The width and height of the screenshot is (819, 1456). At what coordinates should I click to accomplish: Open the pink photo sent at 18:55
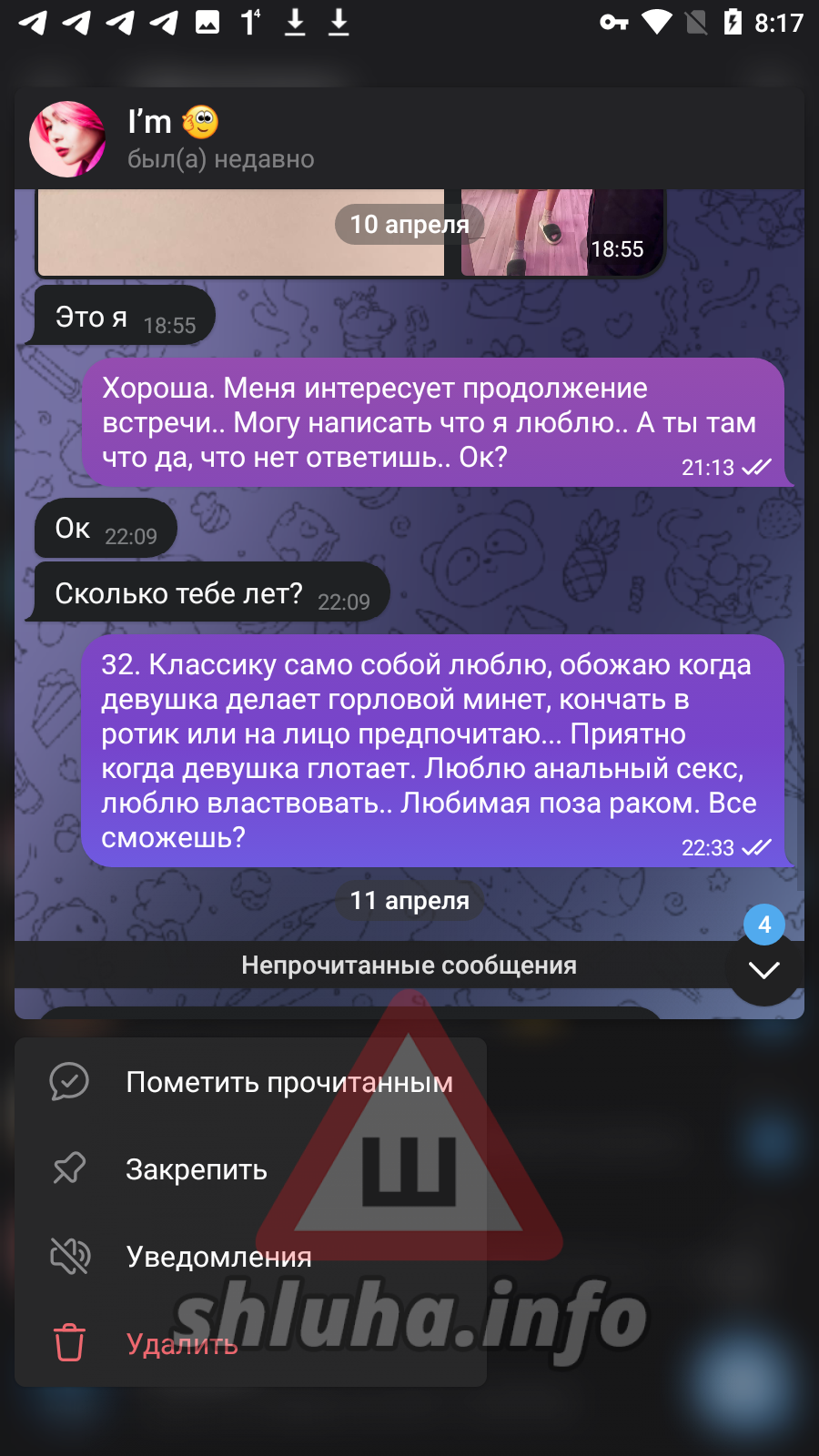pyautogui.click(x=562, y=232)
